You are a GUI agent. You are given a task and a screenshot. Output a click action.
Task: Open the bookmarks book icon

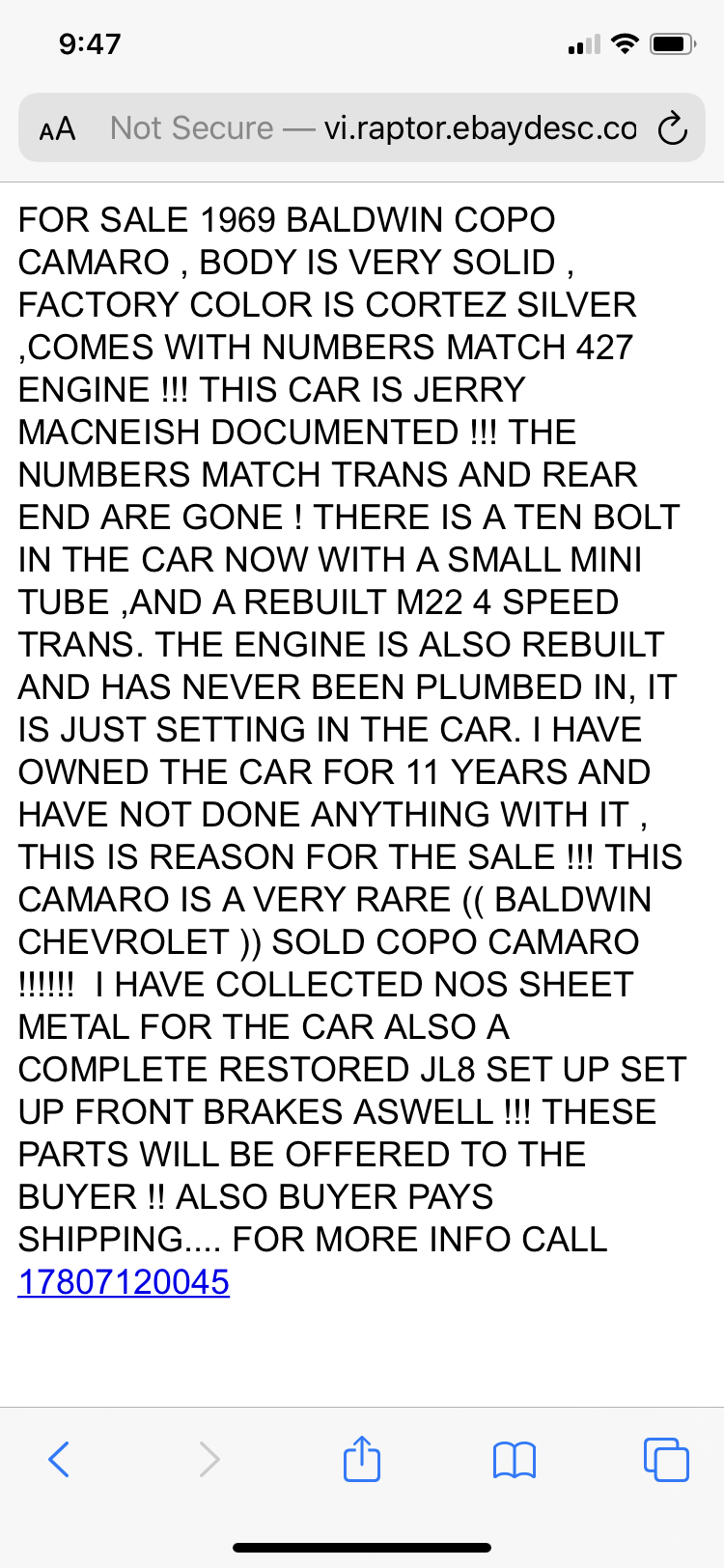tap(514, 1460)
